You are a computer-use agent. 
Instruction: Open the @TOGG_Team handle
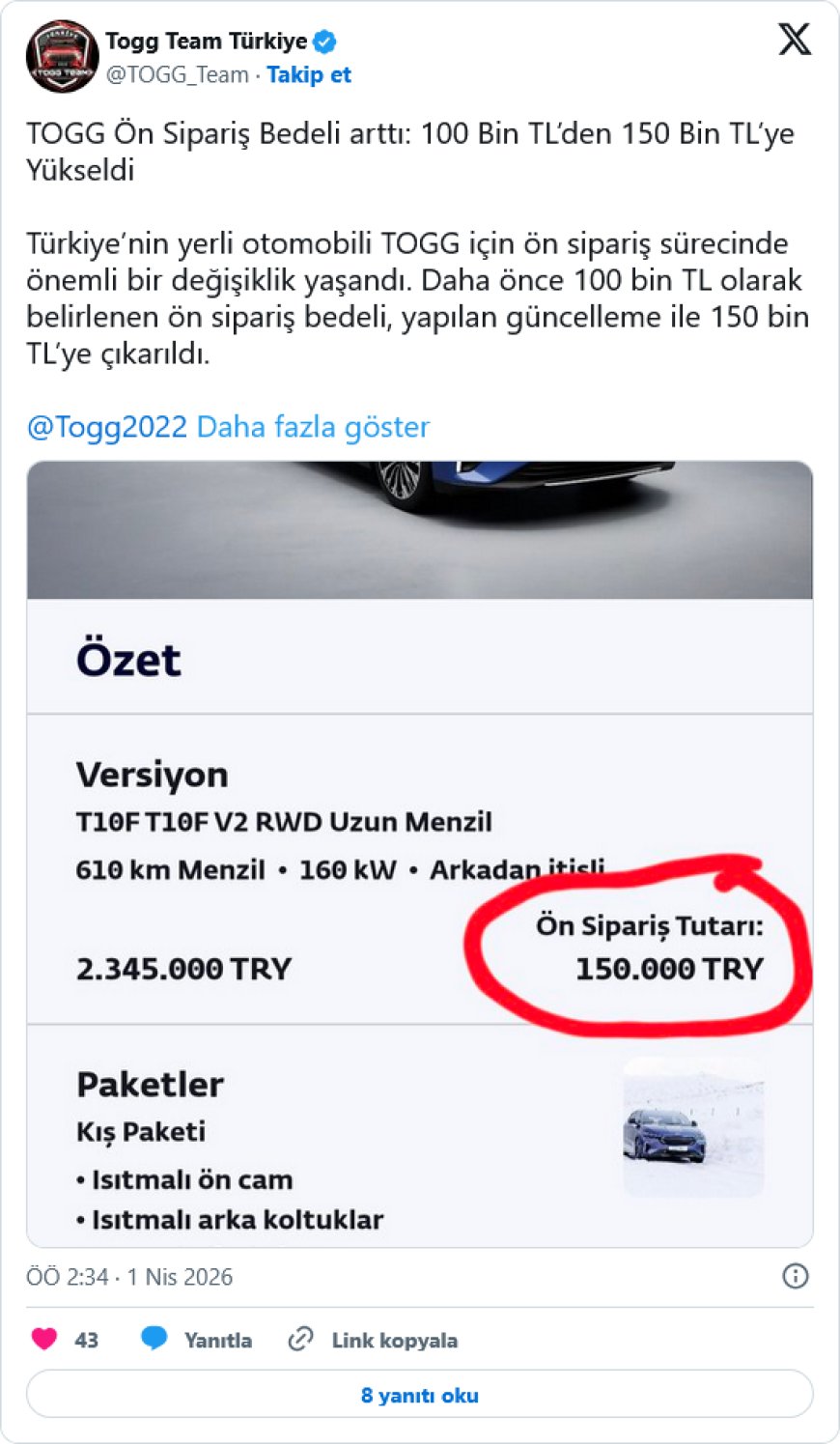[178, 75]
